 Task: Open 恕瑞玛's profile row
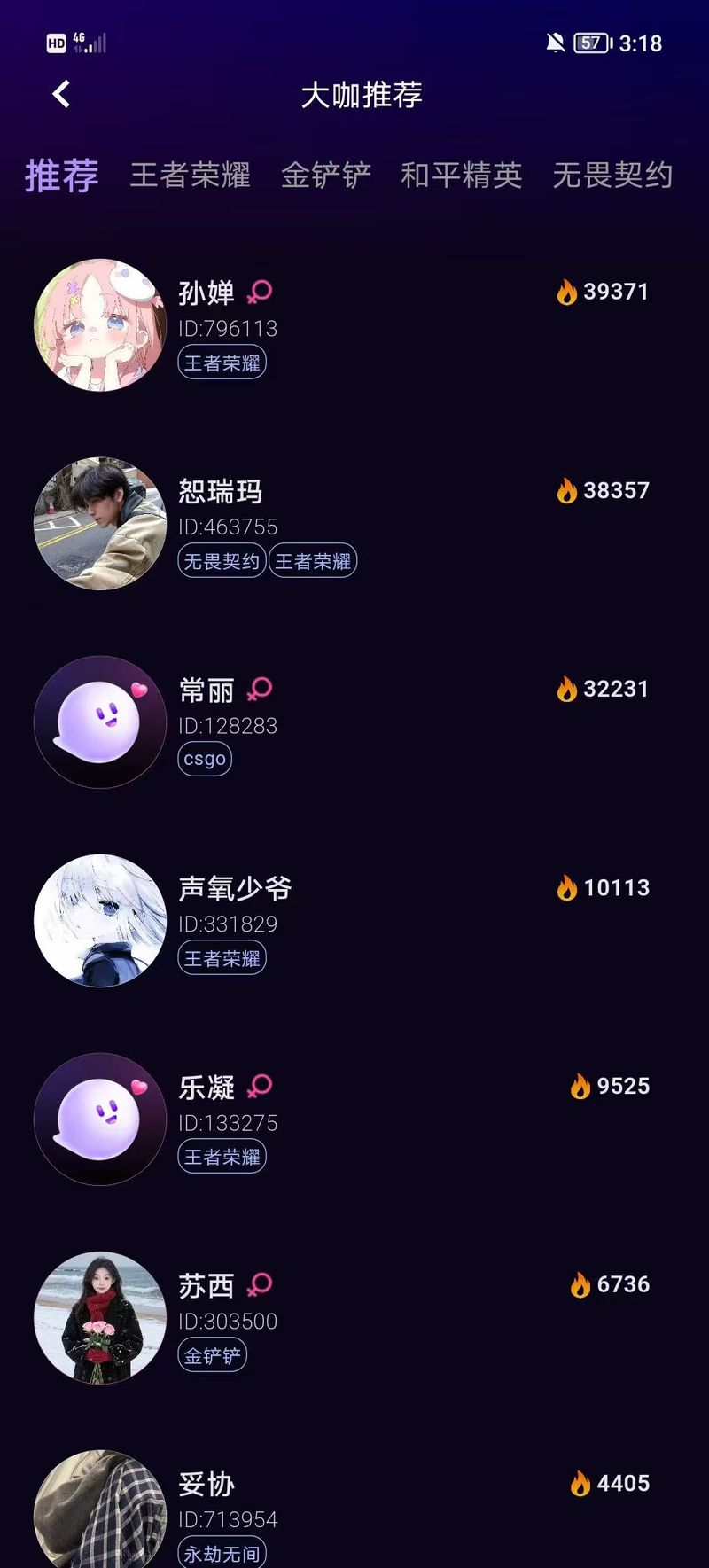pos(354,524)
